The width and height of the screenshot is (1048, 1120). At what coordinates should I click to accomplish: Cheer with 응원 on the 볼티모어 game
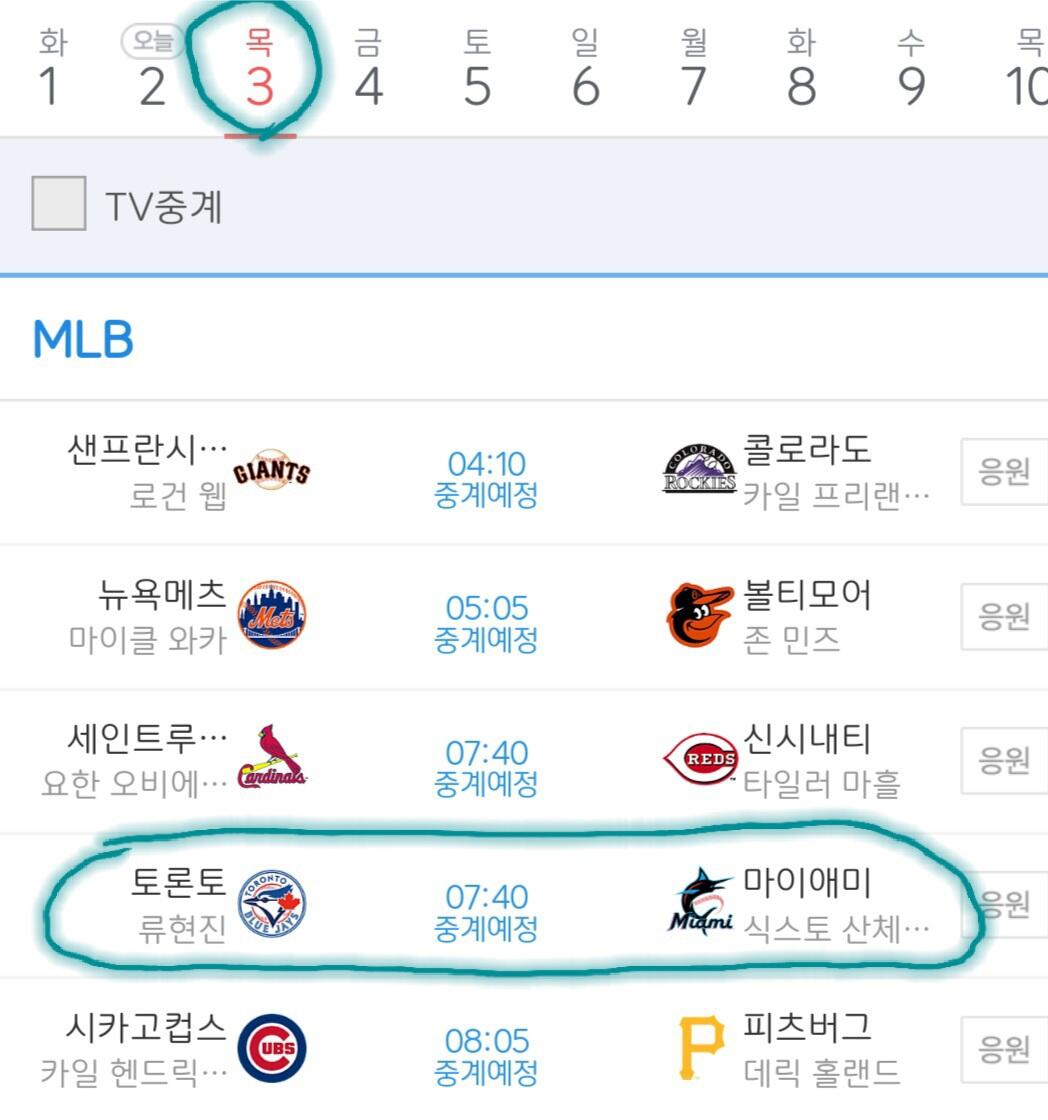point(1003,616)
